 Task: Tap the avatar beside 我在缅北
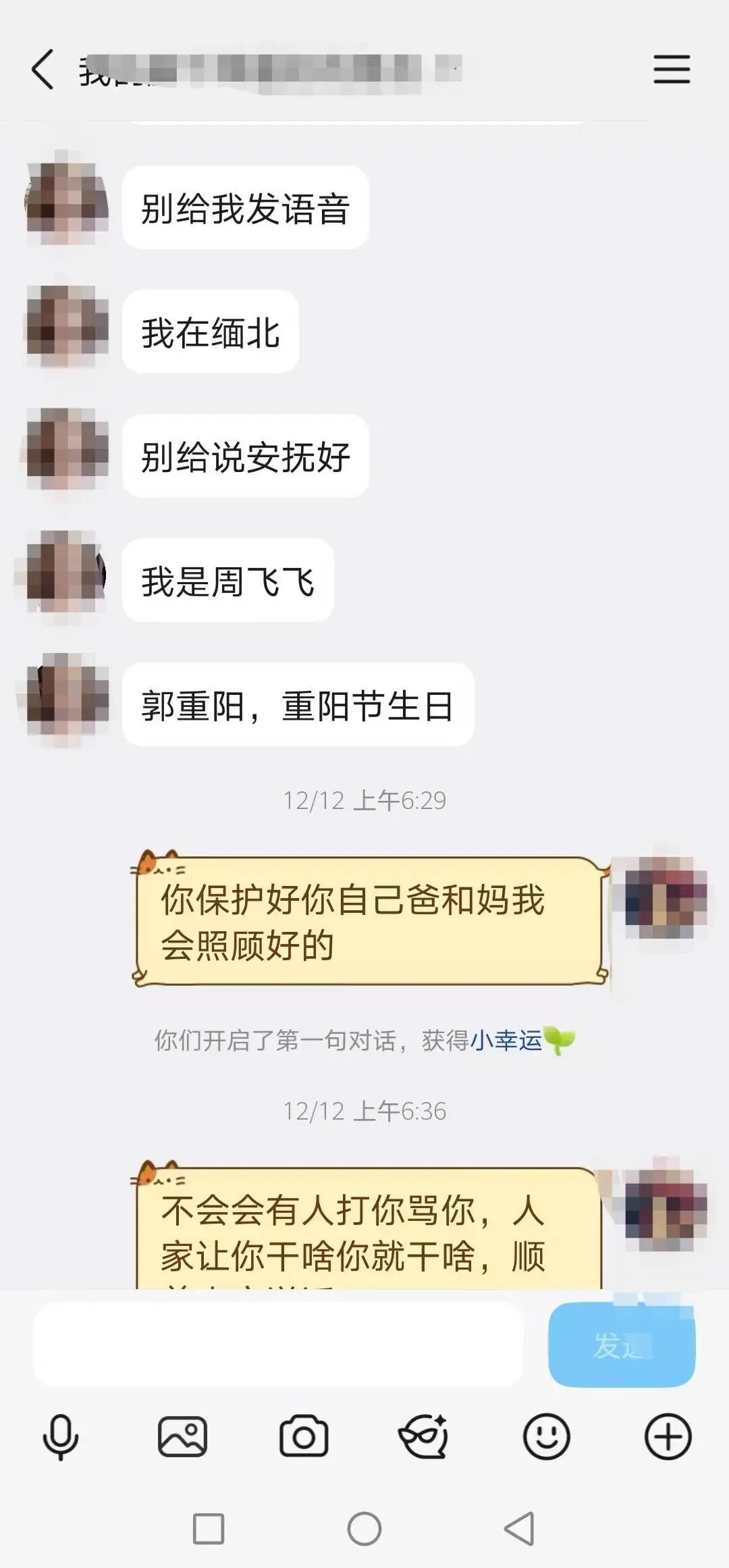click(x=67, y=325)
